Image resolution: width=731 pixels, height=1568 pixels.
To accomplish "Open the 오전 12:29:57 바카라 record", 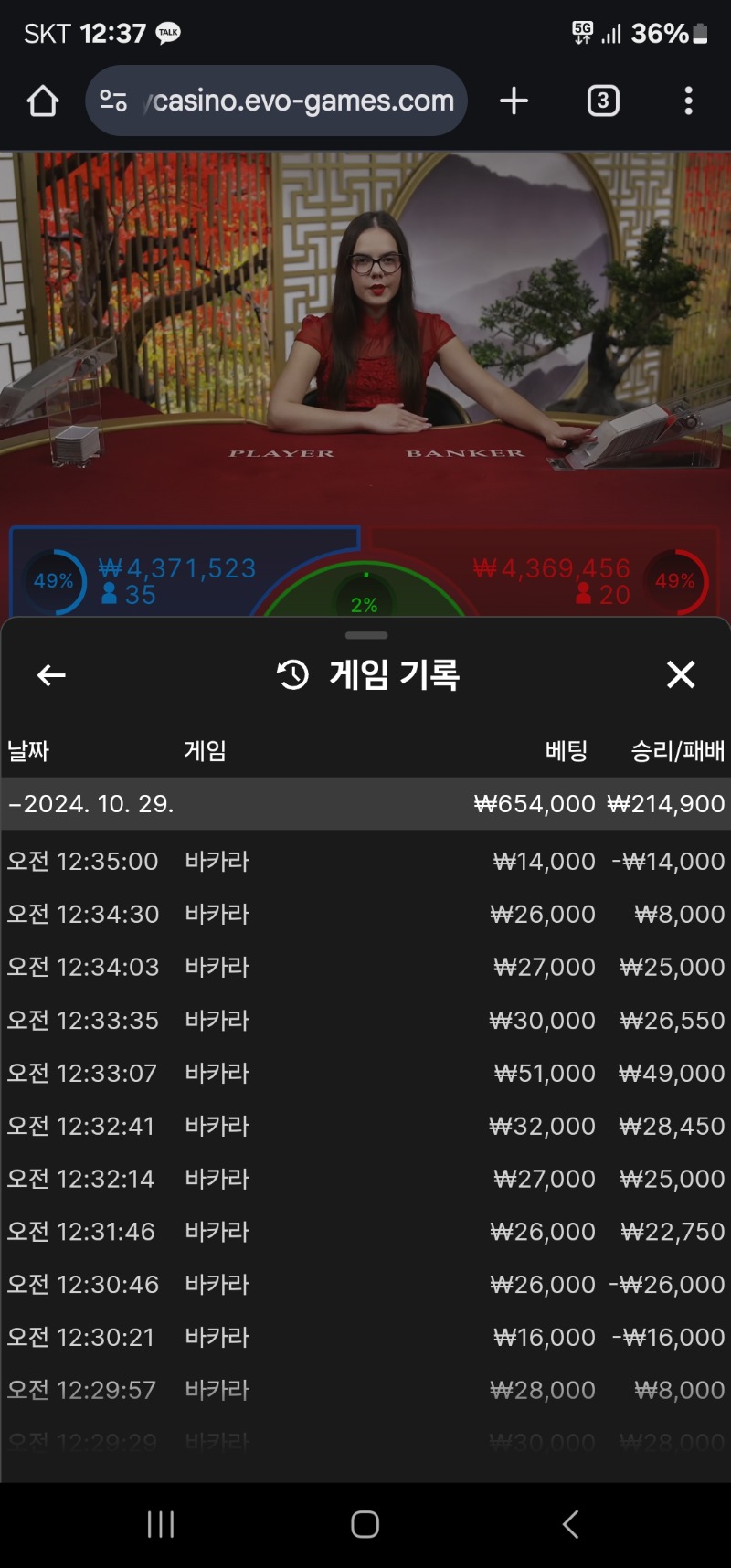I will coord(365,1391).
